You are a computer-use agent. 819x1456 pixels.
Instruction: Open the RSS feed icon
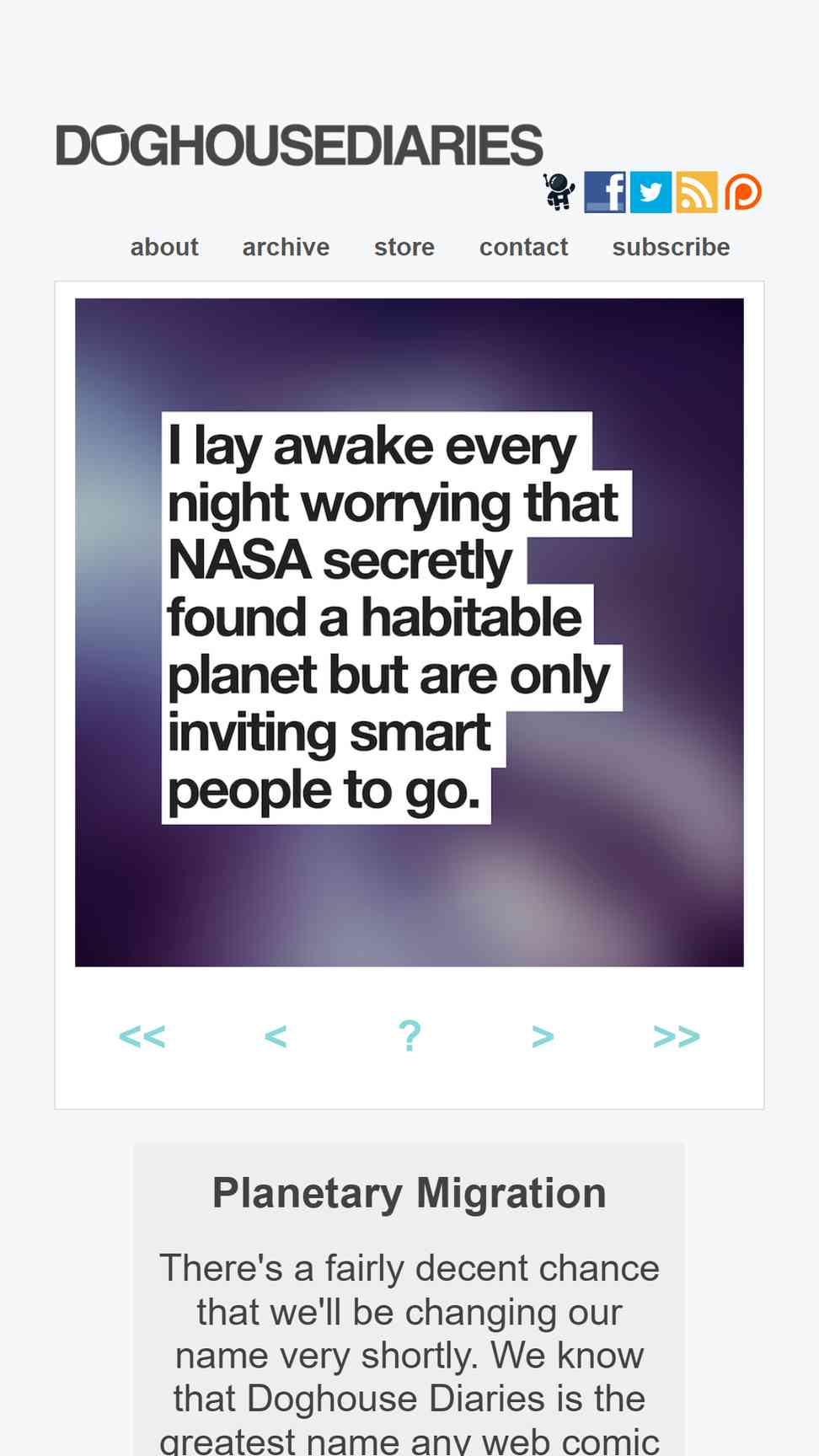pyautogui.click(x=696, y=192)
